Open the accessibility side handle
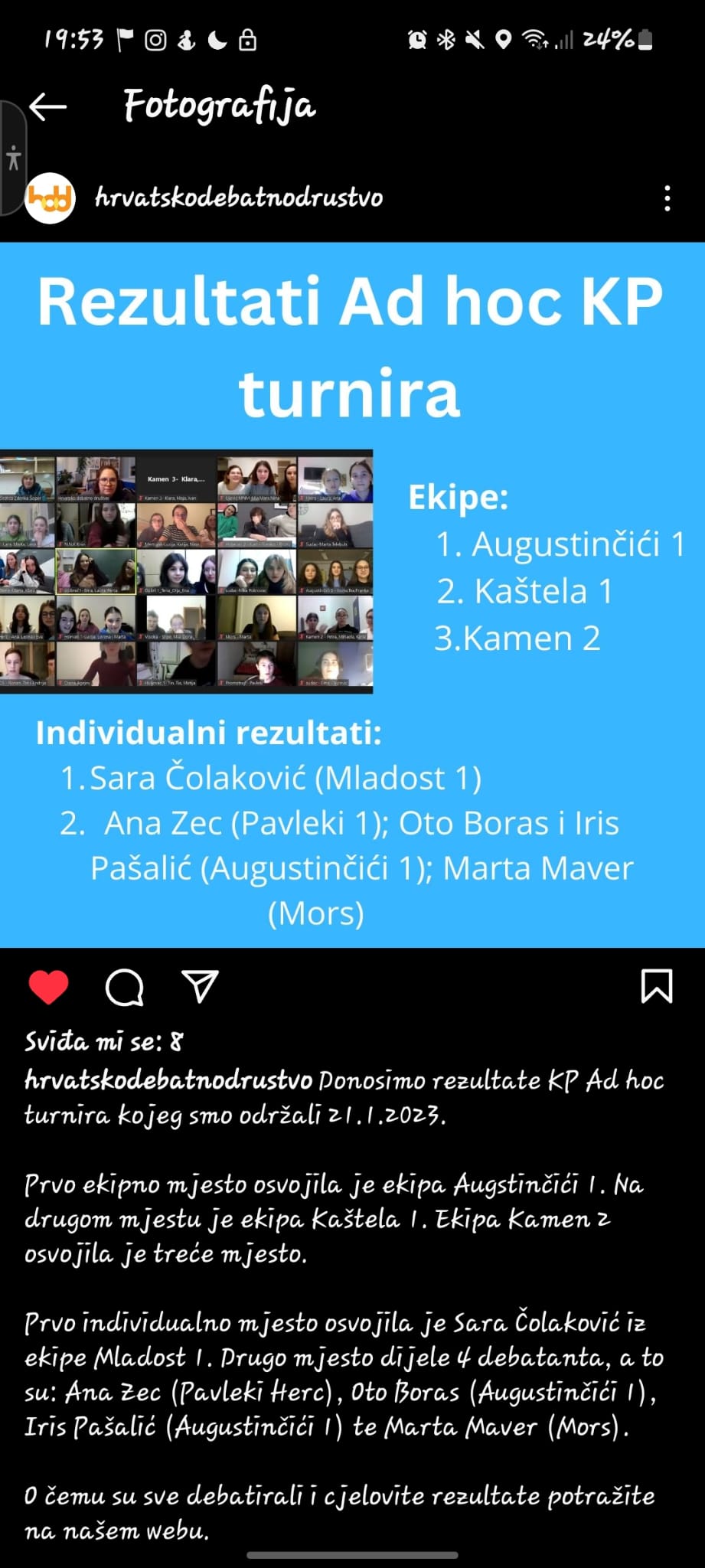 tap(12, 158)
